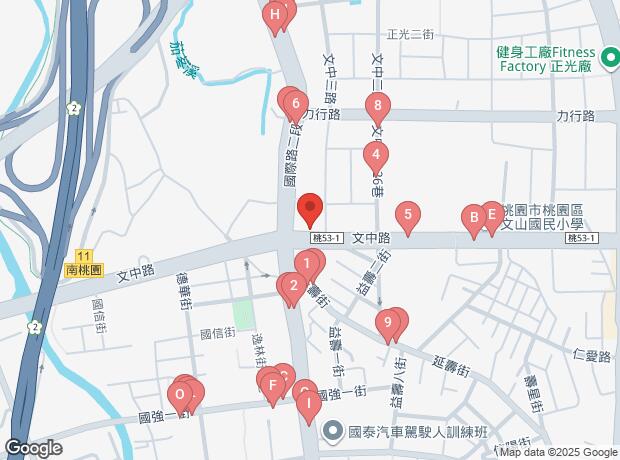Open 健身工廠 Fitness Factory place label
The width and height of the screenshot is (620, 460).
(x=546, y=58)
